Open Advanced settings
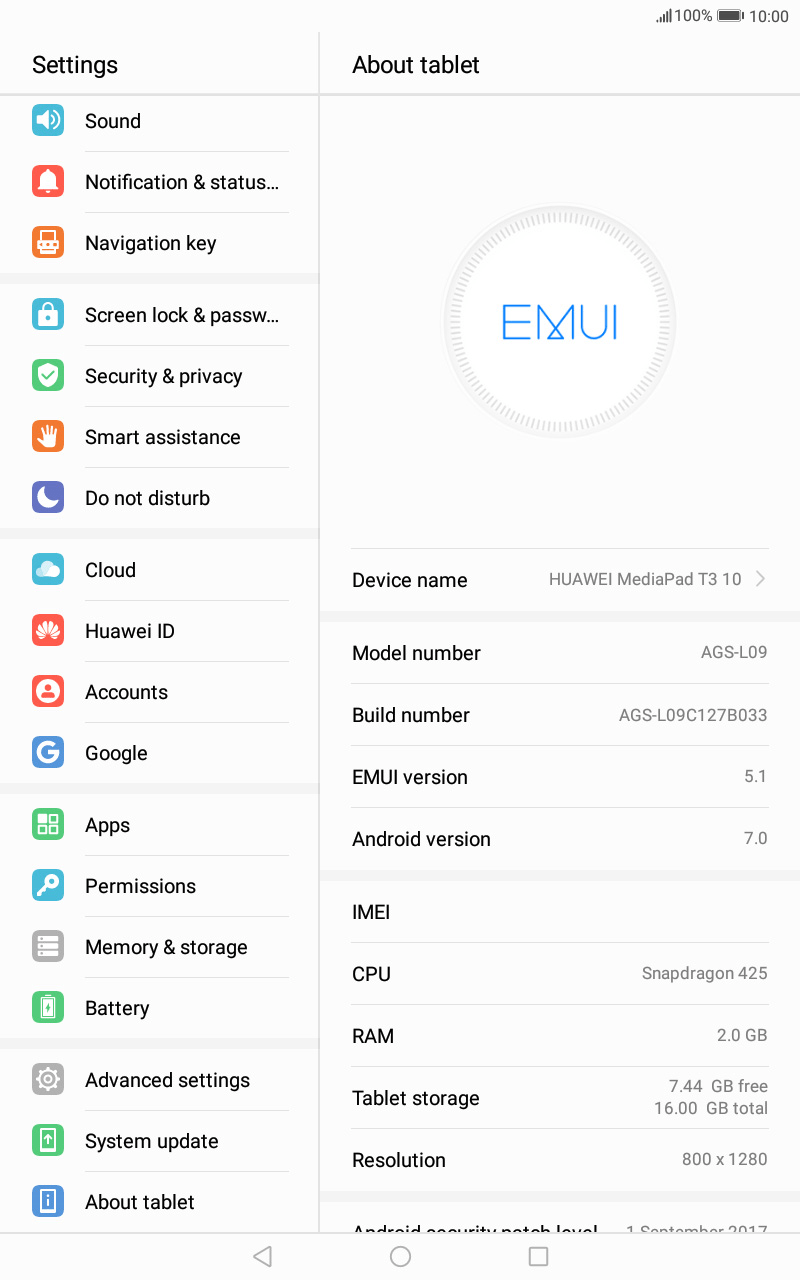800x1280 pixels. click(x=160, y=1080)
